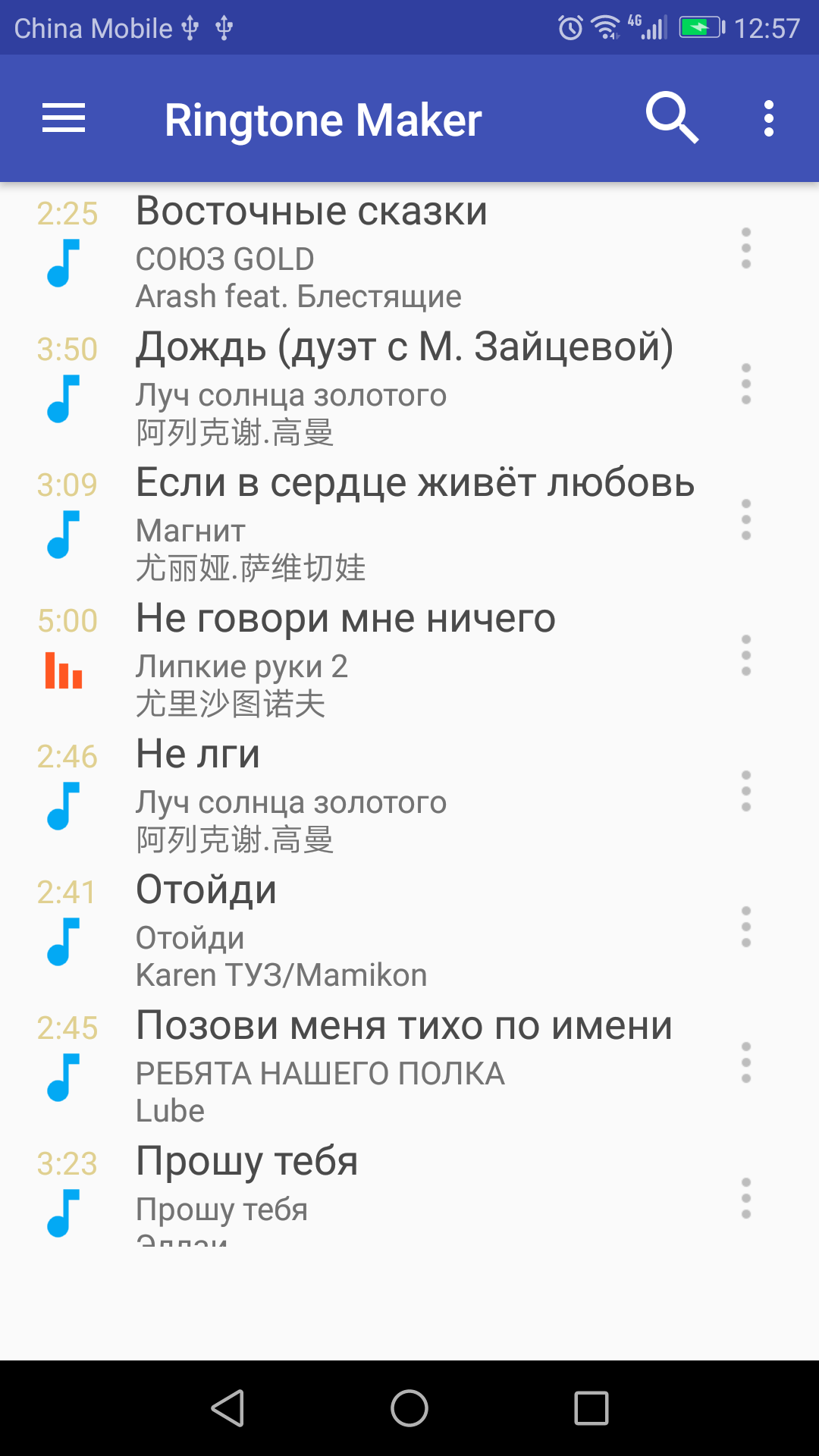
Task: Open the navigation drawer menu
Action: click(64, 119)
